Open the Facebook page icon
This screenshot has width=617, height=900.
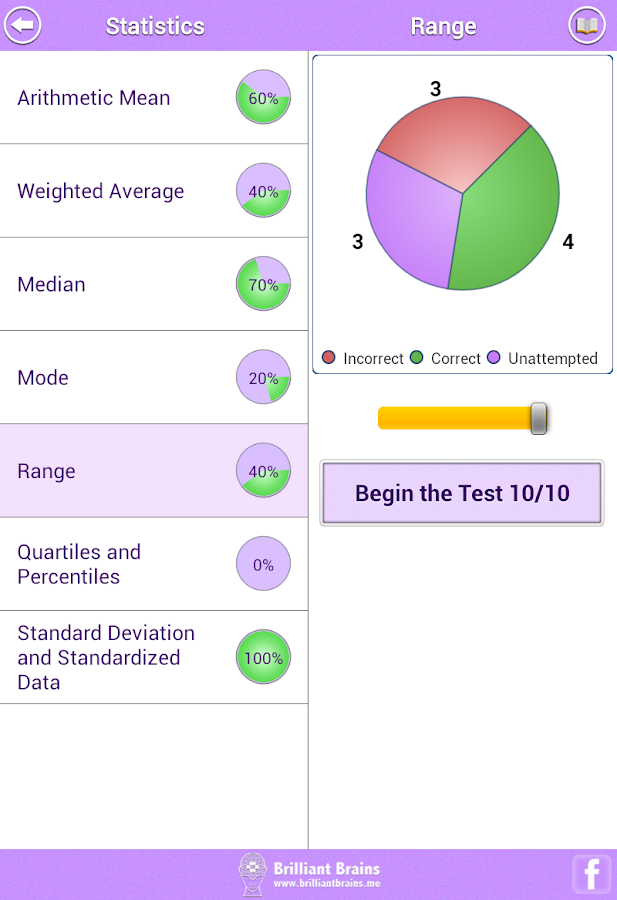(x=591, y=875)
